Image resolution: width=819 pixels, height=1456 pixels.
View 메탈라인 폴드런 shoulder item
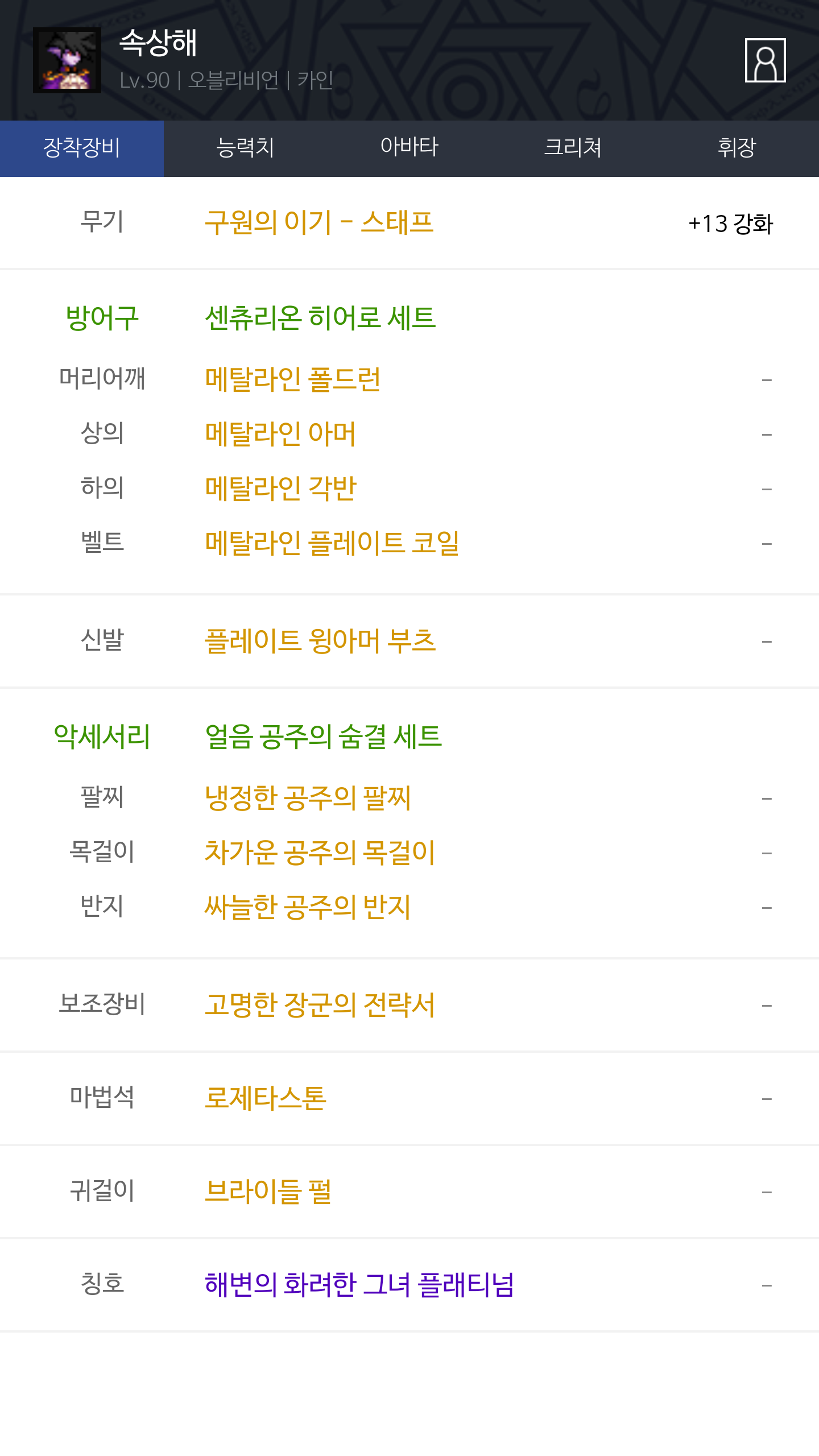pos(292,379)
